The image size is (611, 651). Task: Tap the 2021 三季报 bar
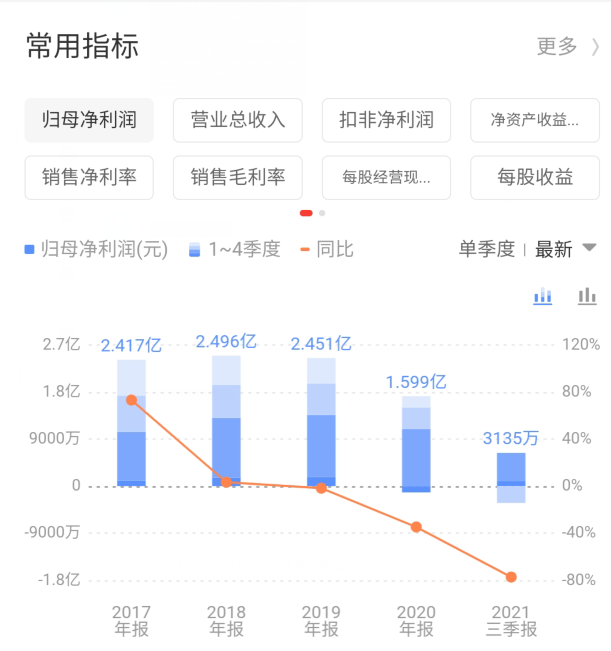[511, 477]
